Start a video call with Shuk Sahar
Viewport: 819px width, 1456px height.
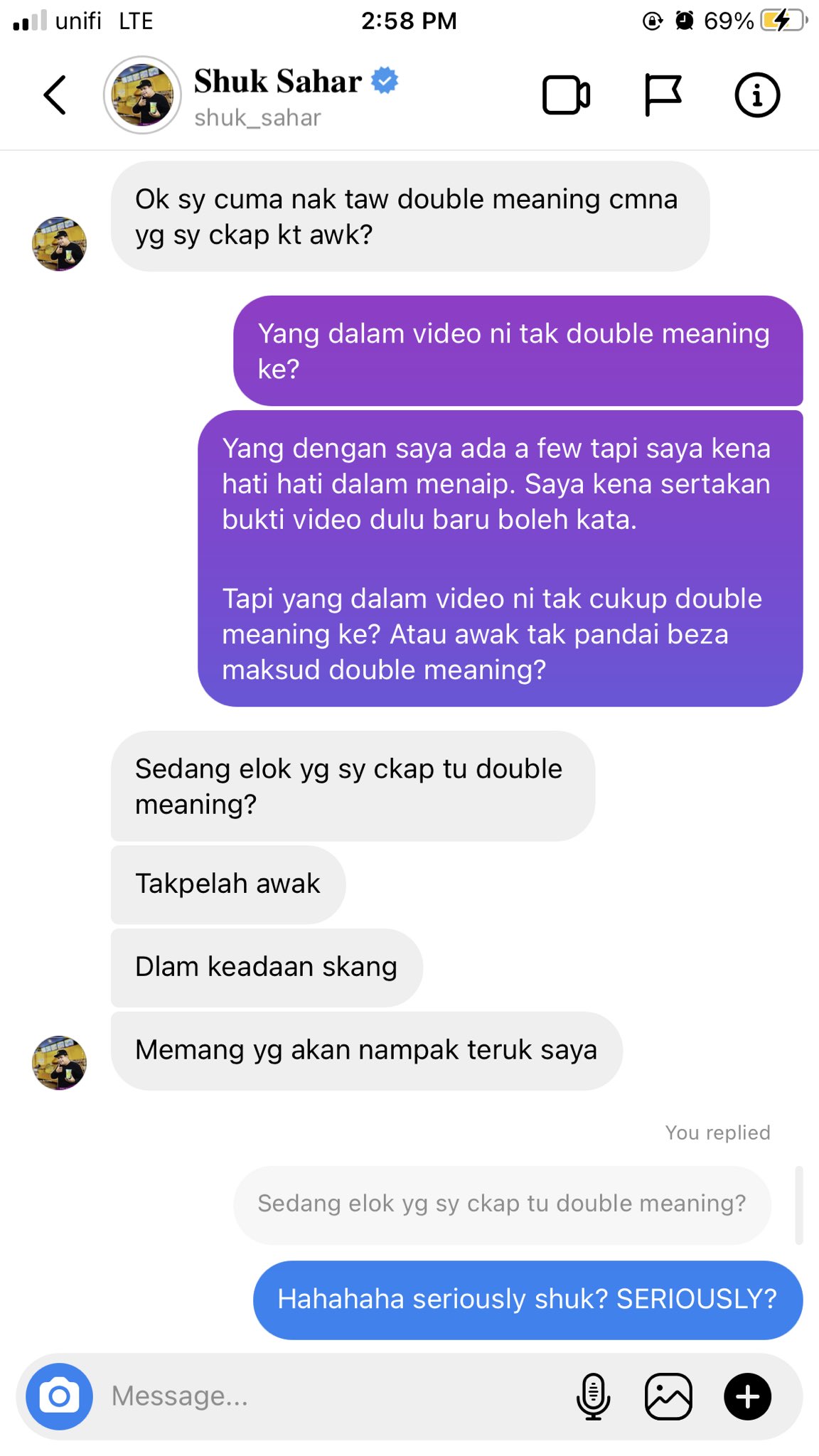(x=566, y=95)
